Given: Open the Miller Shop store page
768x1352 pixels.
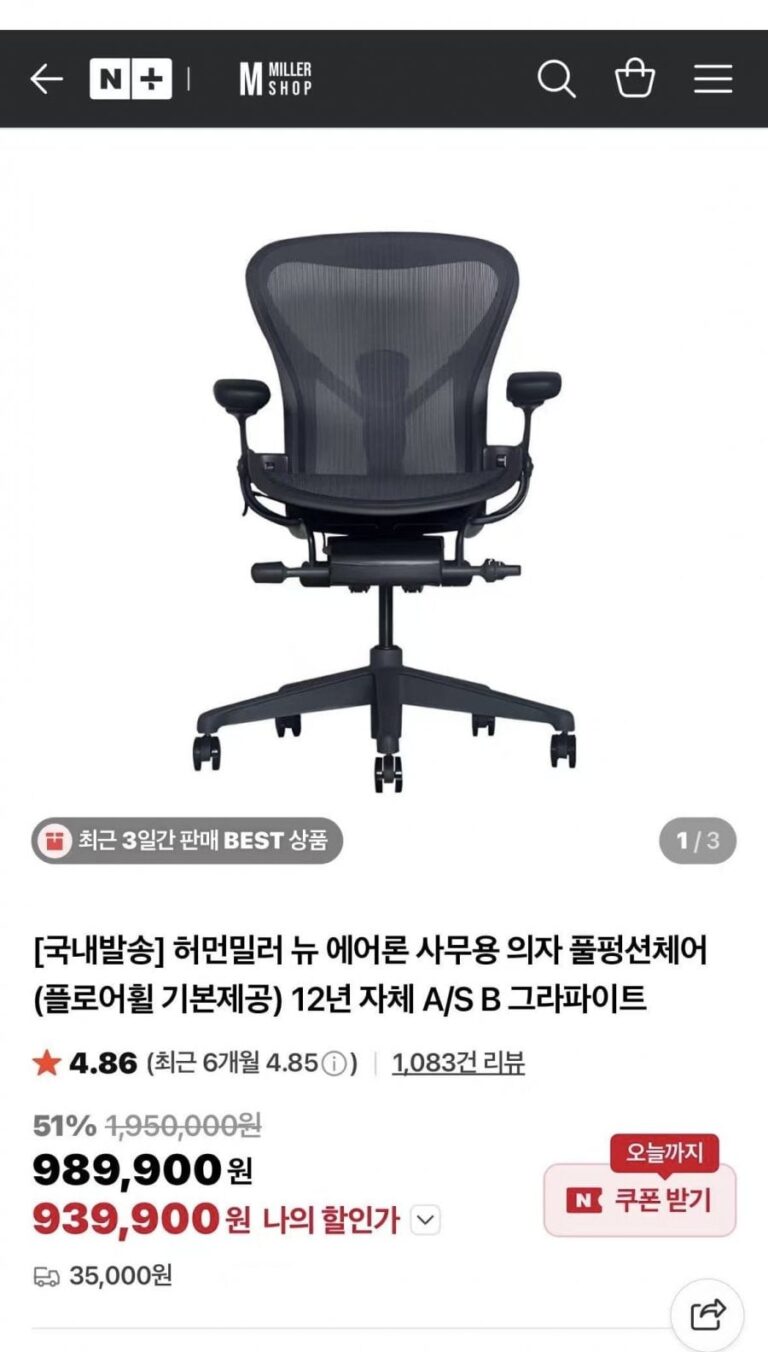Looking at the screenshot, I should [x=275, y=79].
